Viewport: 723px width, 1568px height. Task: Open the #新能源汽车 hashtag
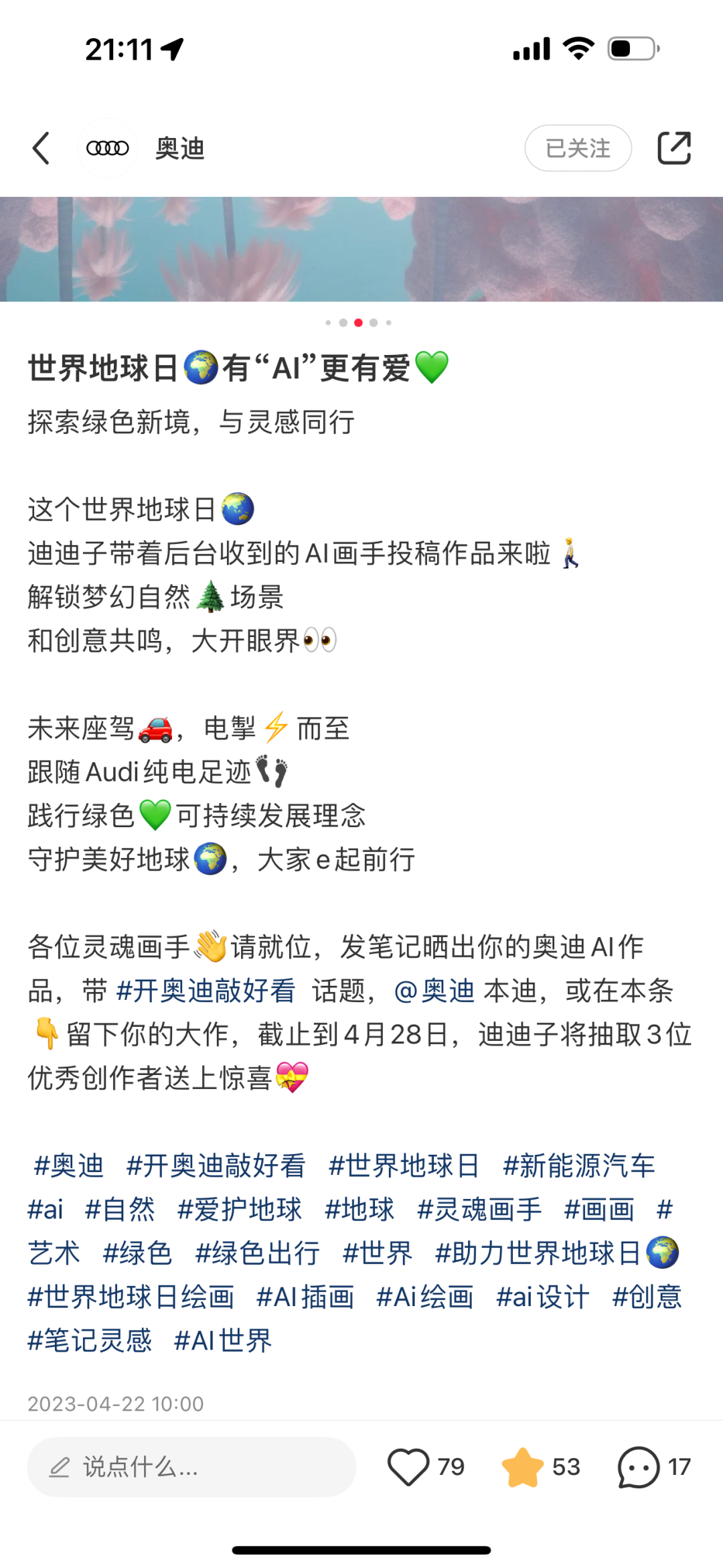(580, 1165)
